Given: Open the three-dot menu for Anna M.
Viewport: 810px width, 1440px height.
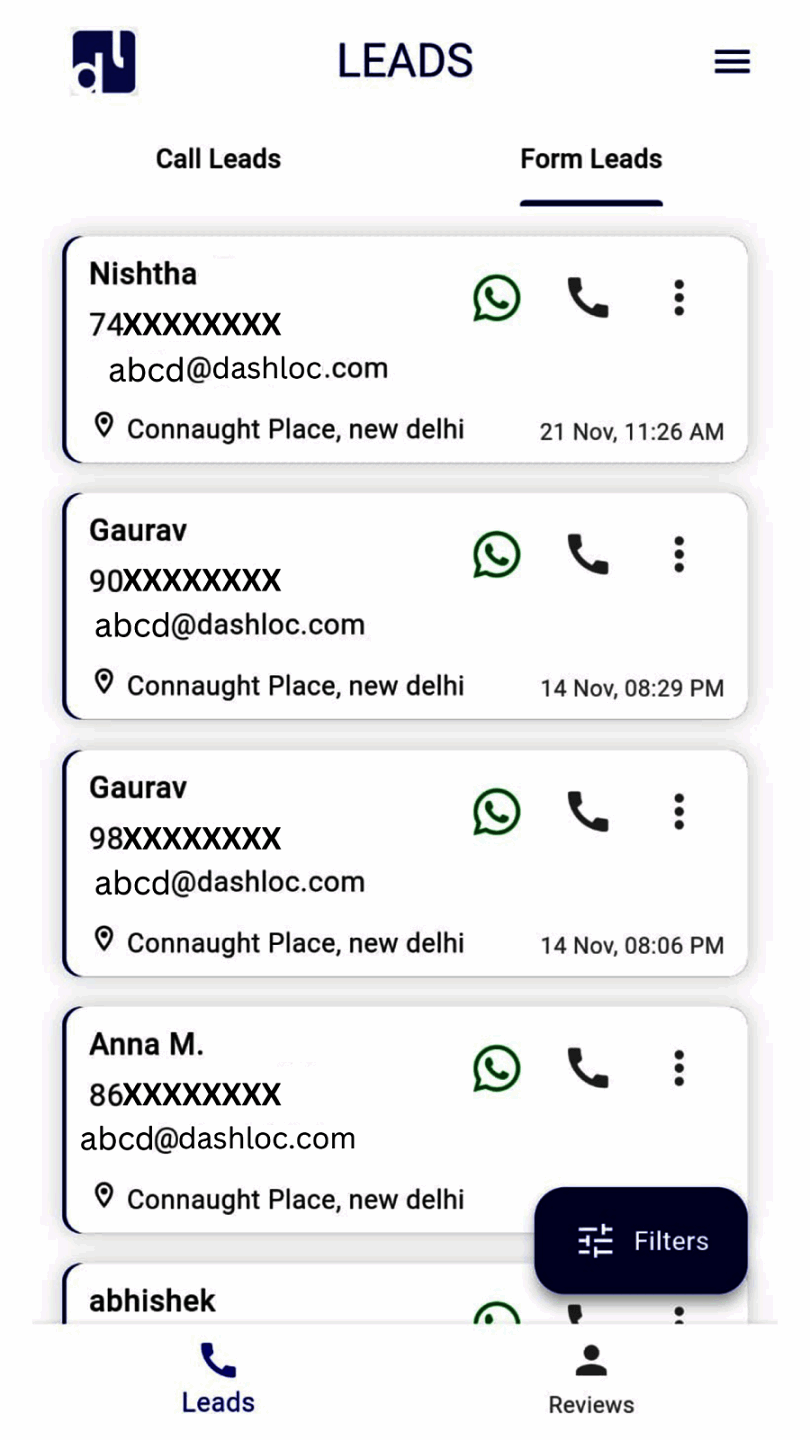Looking at the screenshot, I should click(679, 1068).
